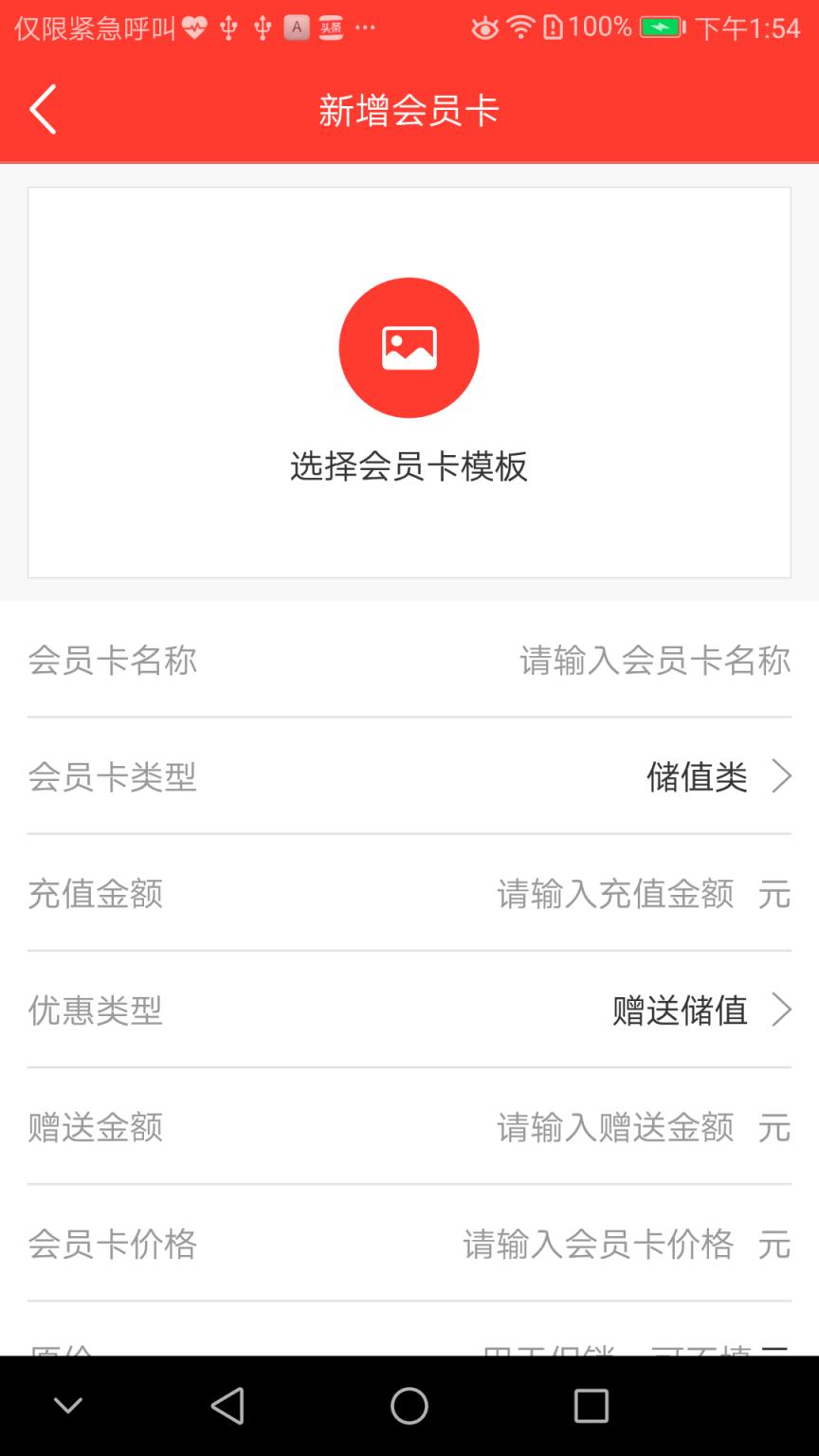Tap the 选择会员卡模板 image picker icon
This screenshot has width=819, height=1456.
(x=409, y=347)
